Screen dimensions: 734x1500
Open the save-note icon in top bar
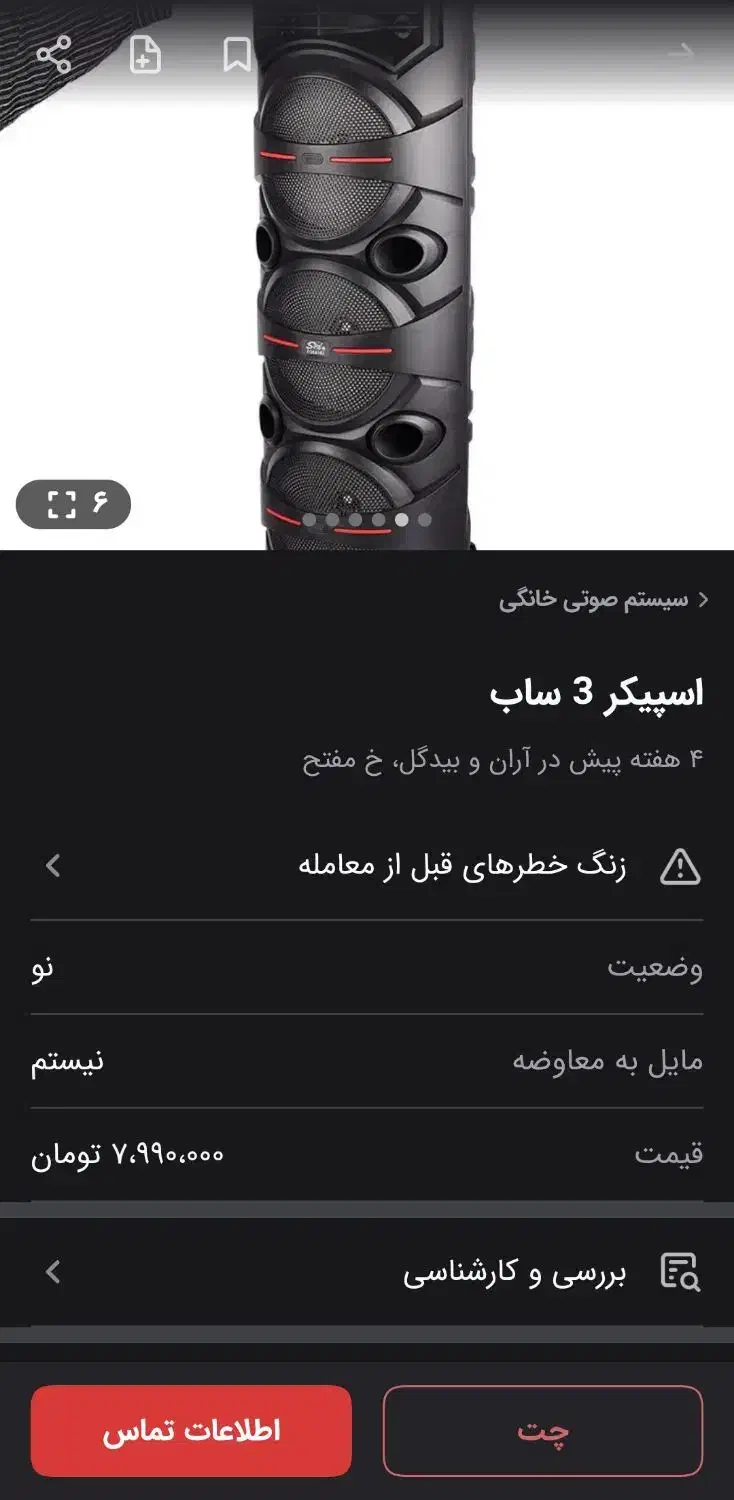coord(145,55)
